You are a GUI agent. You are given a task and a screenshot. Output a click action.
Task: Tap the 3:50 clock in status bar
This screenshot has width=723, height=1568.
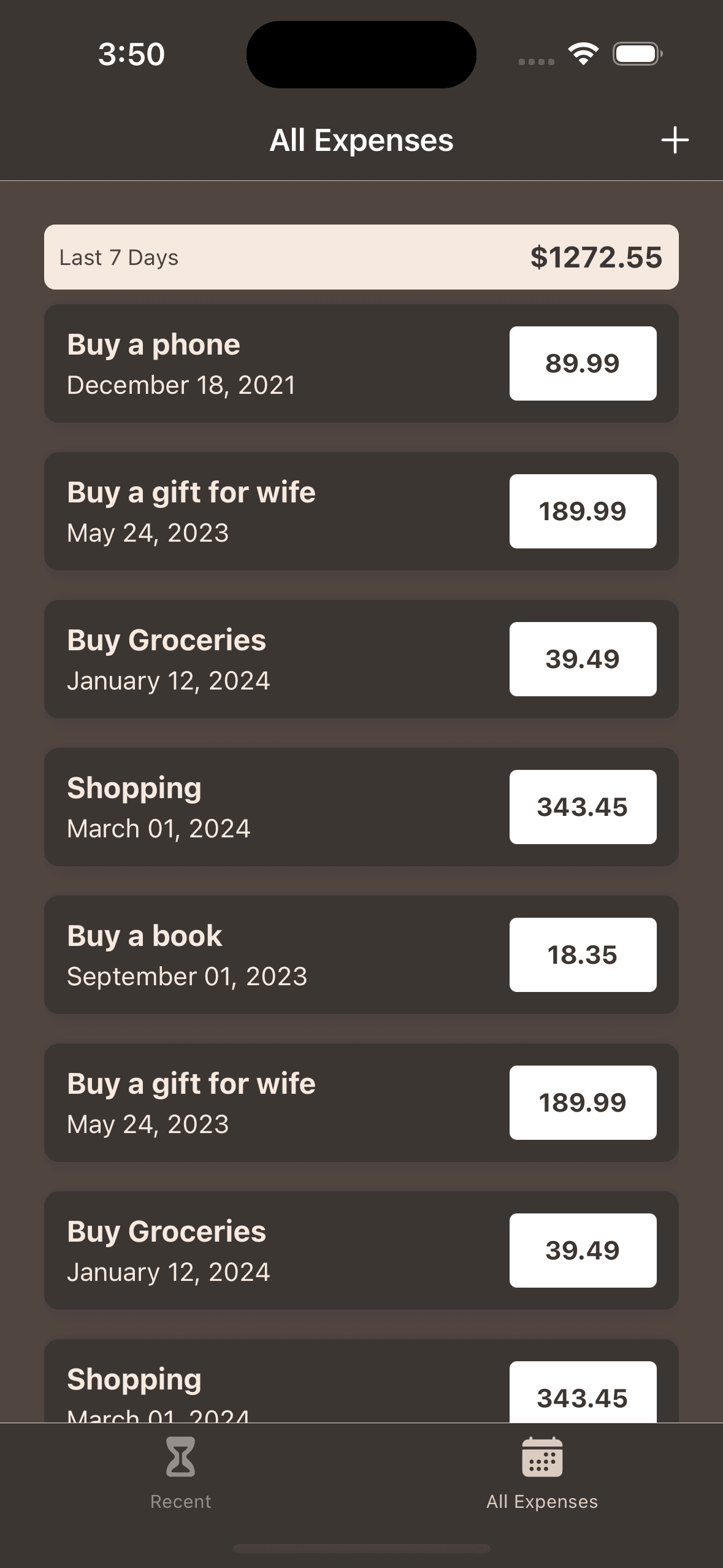click(131, 55)
